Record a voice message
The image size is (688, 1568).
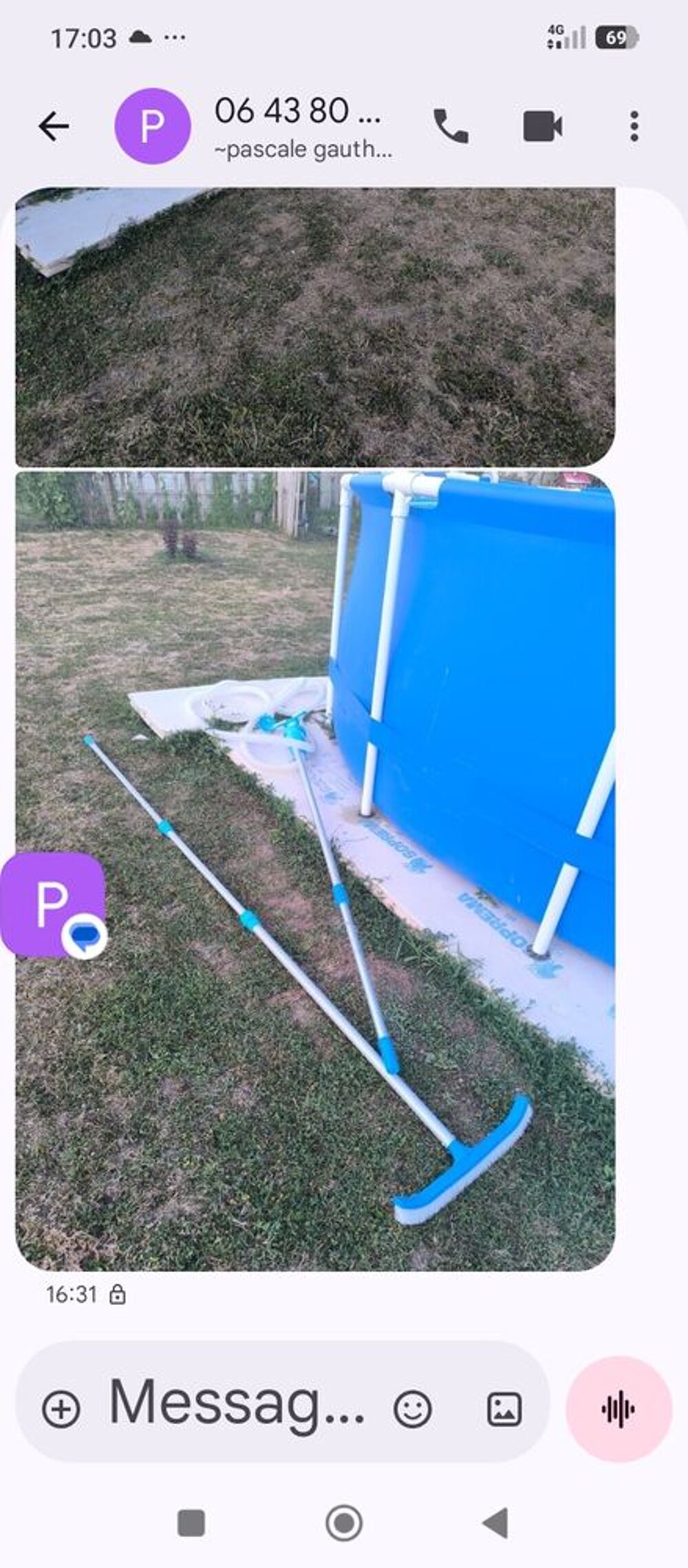click(619, 1409)
